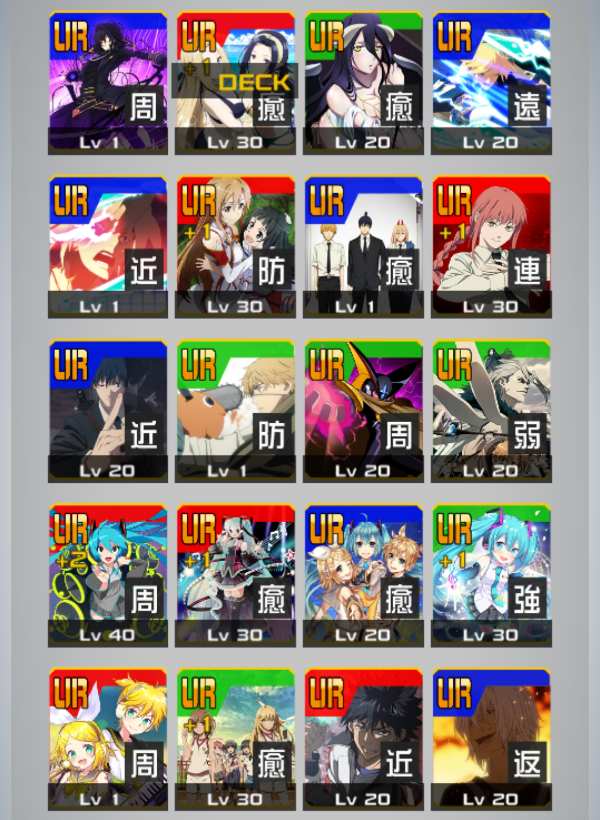Image resolution: width=600 pixels, height=820 pixels.
Task: Tap the 防 card at Lv 30
Action: [235, 247]
